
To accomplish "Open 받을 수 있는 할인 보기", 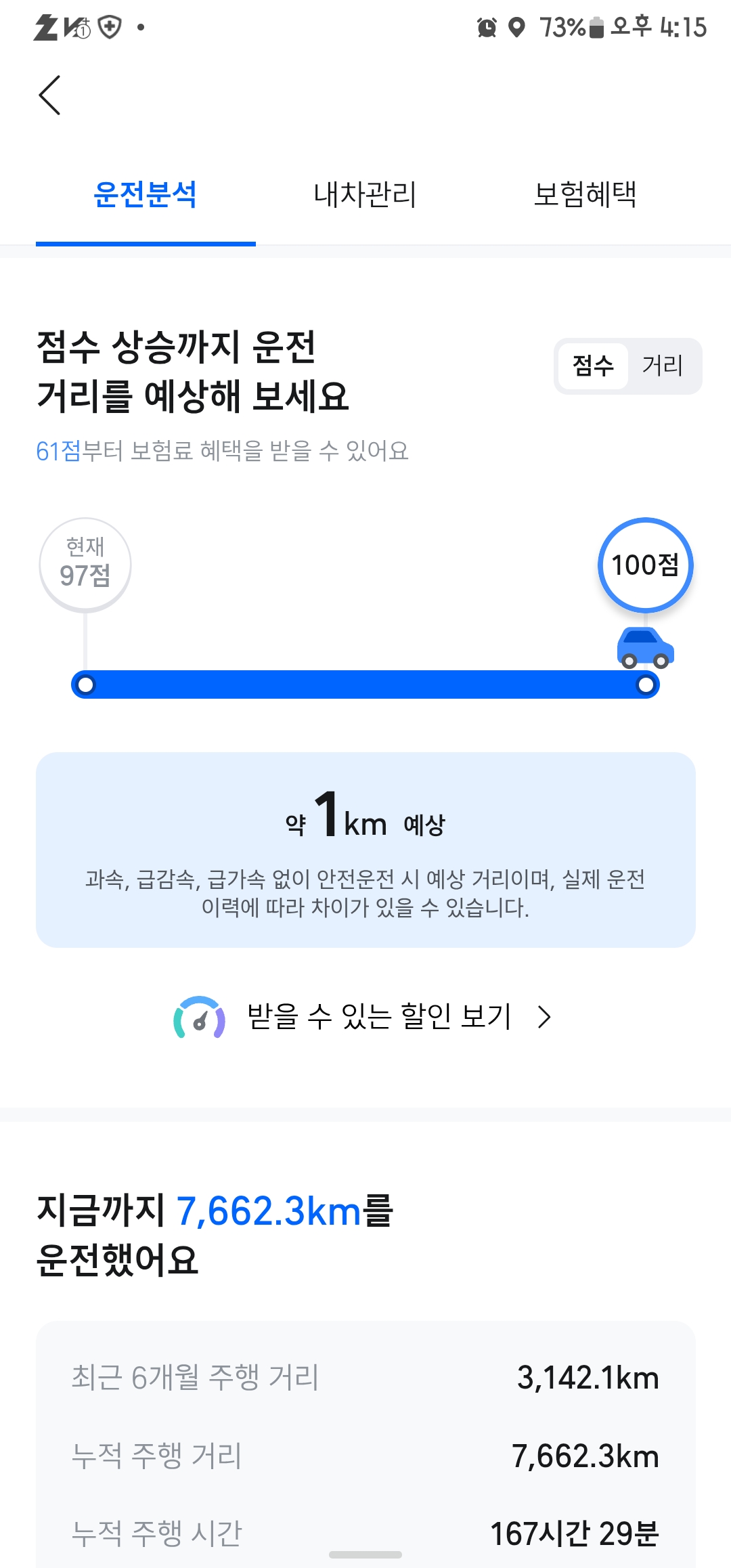I will pos(363,1017).
